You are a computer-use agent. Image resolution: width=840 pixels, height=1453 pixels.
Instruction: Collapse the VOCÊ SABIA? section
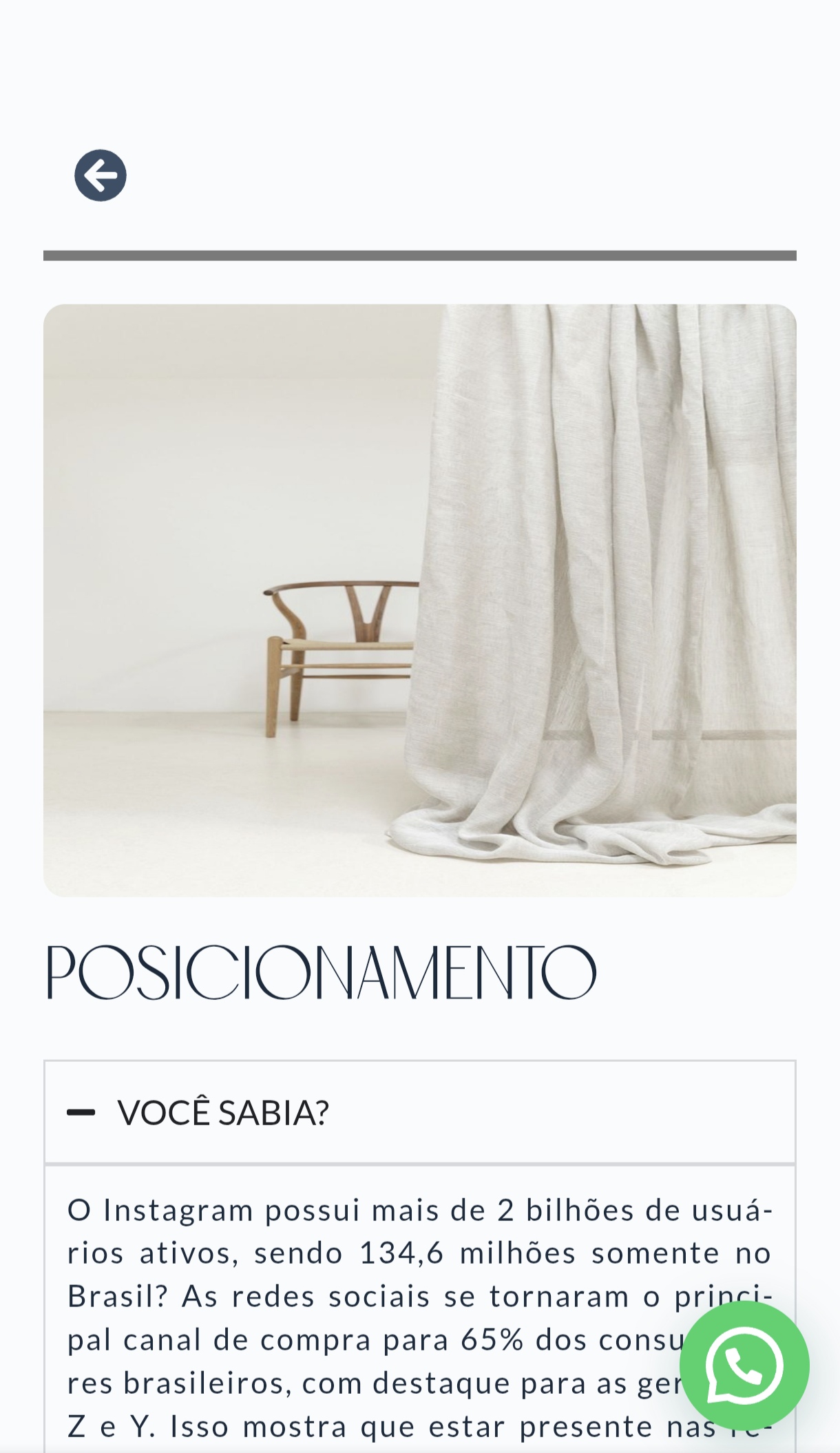pyautogui.click(x=419, y=1112)
